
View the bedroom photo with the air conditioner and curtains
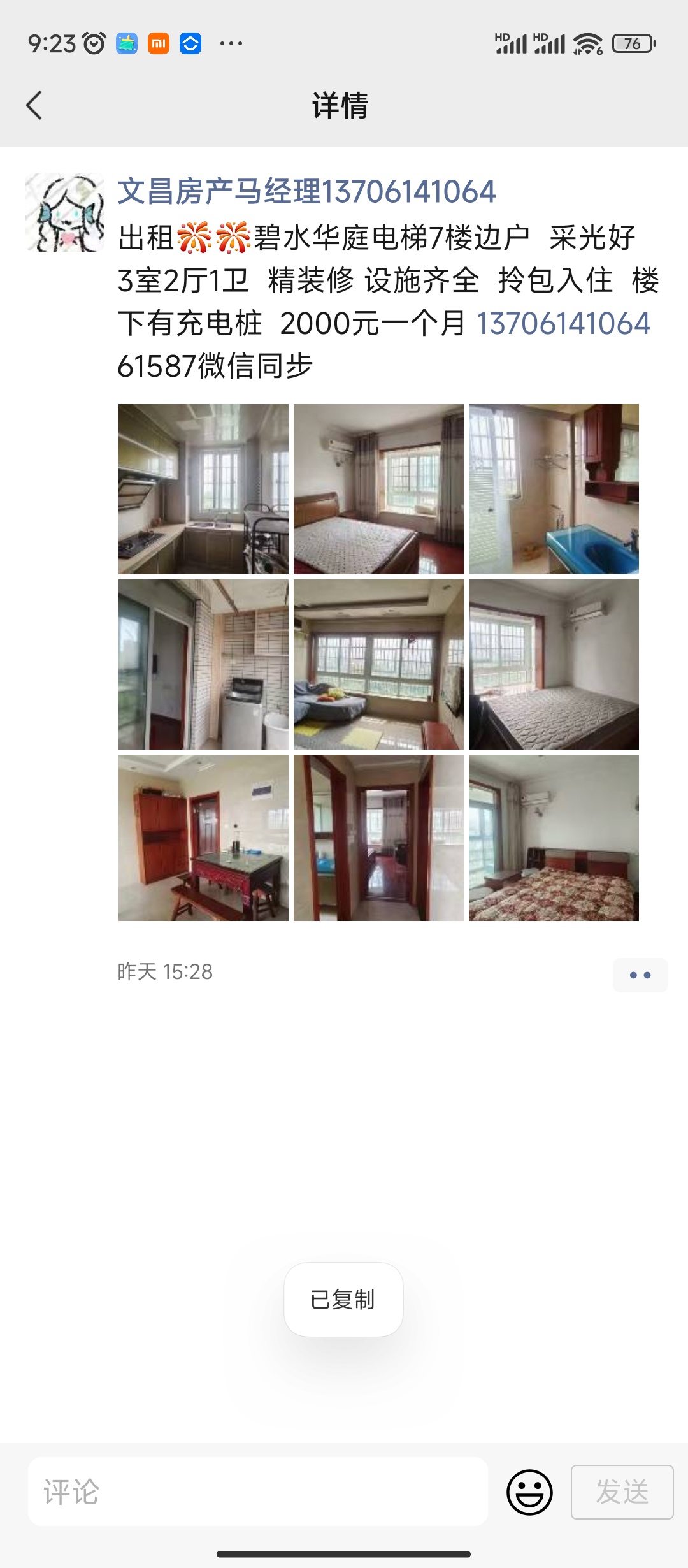[378, 489]
